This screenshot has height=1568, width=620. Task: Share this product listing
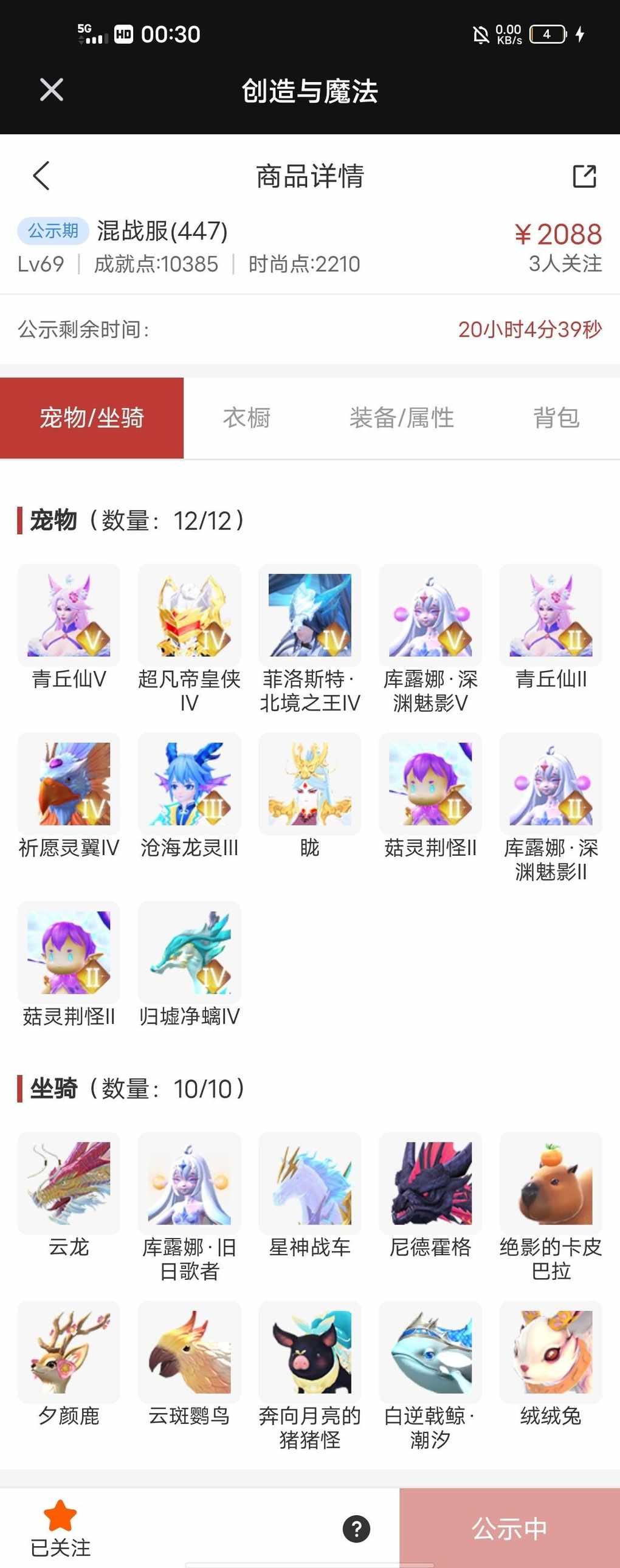(584, 176)
